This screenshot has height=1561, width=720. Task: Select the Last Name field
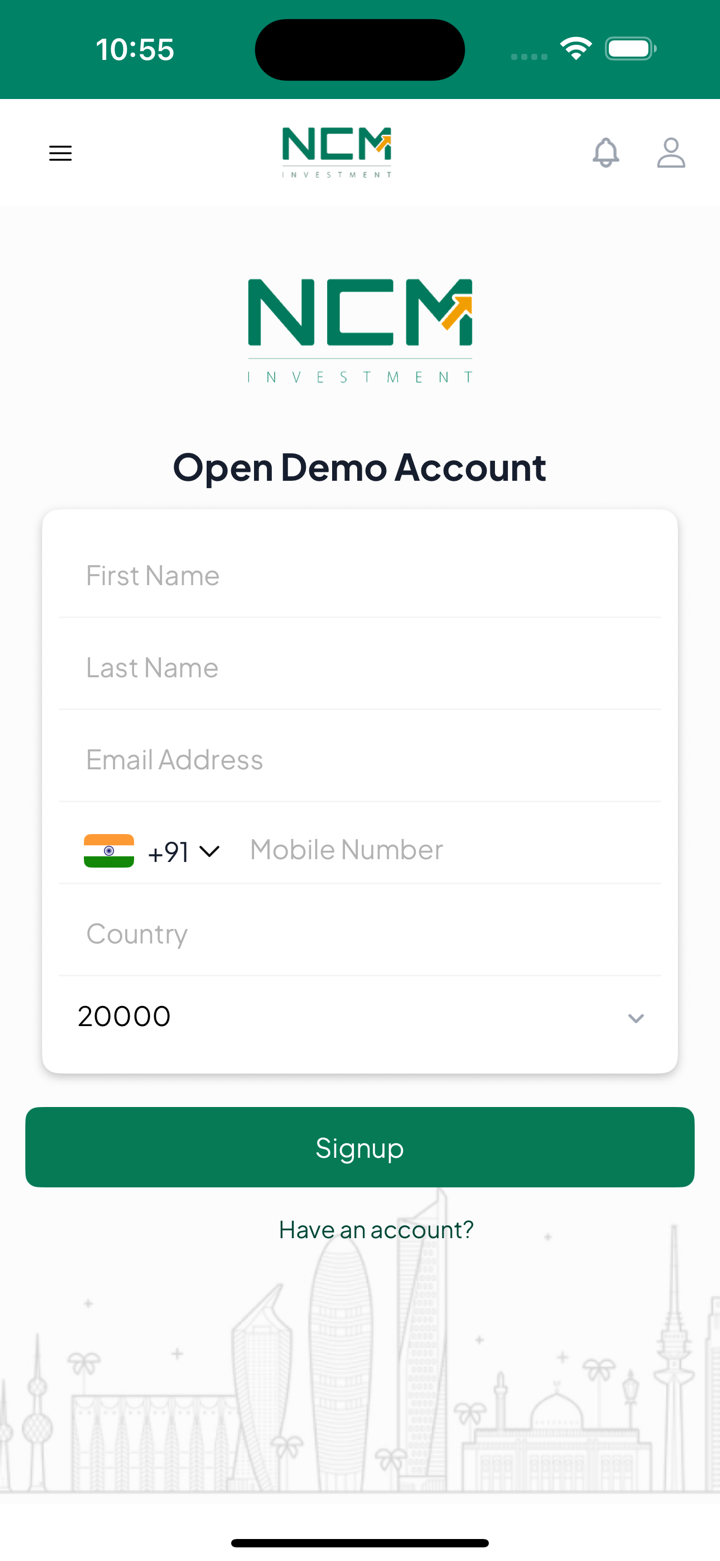click(x=360, y=667)
